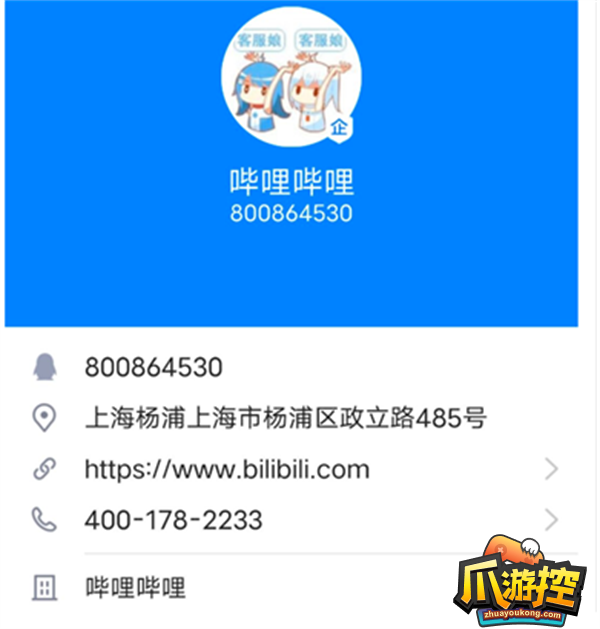
Task: Open the https://www.bilibili.com website link
Action: tap(227, 469)
